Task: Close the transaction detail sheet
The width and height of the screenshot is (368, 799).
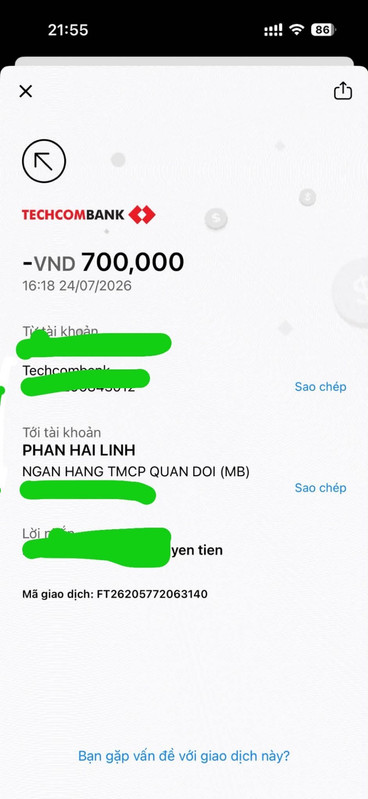Action: [x=25, y=91]
